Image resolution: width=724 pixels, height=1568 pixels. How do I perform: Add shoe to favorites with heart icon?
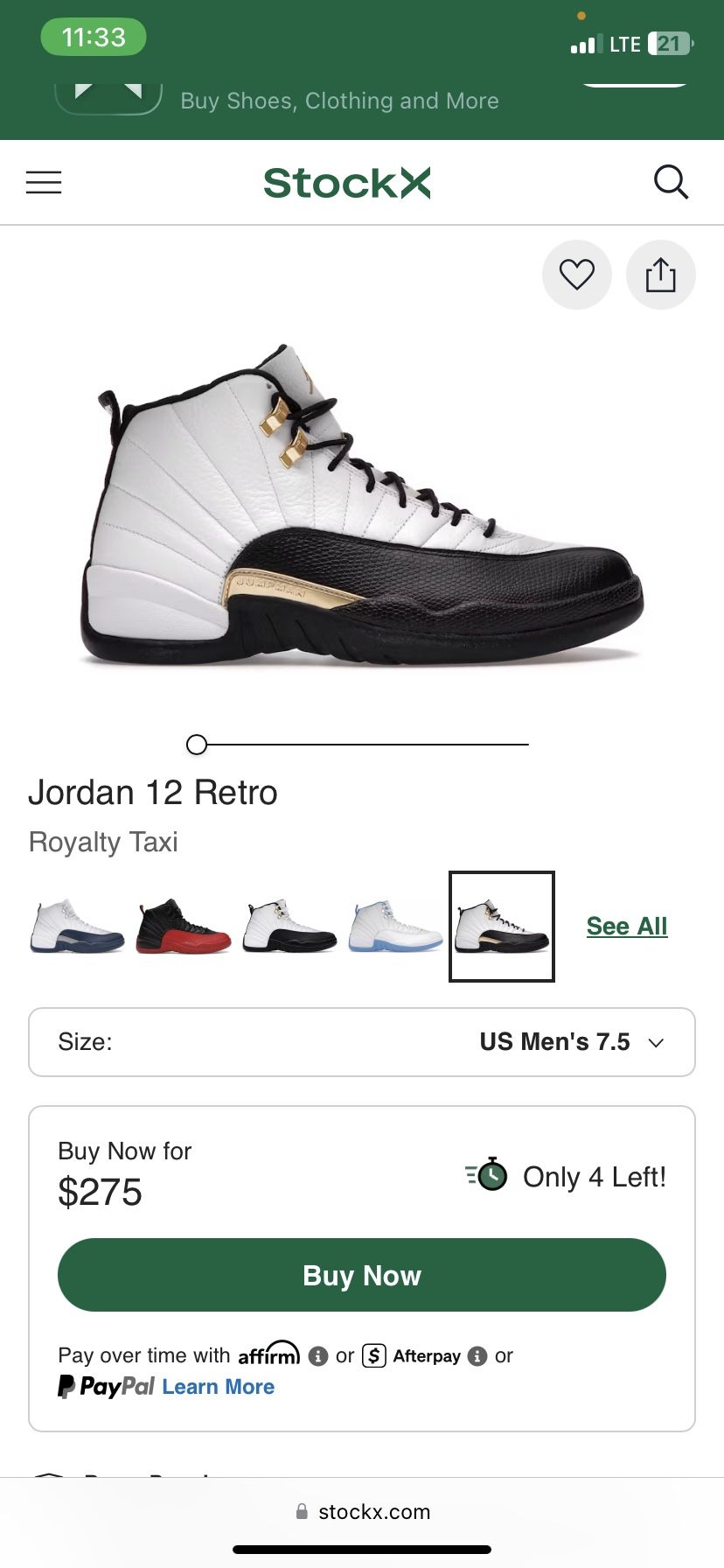577,275
